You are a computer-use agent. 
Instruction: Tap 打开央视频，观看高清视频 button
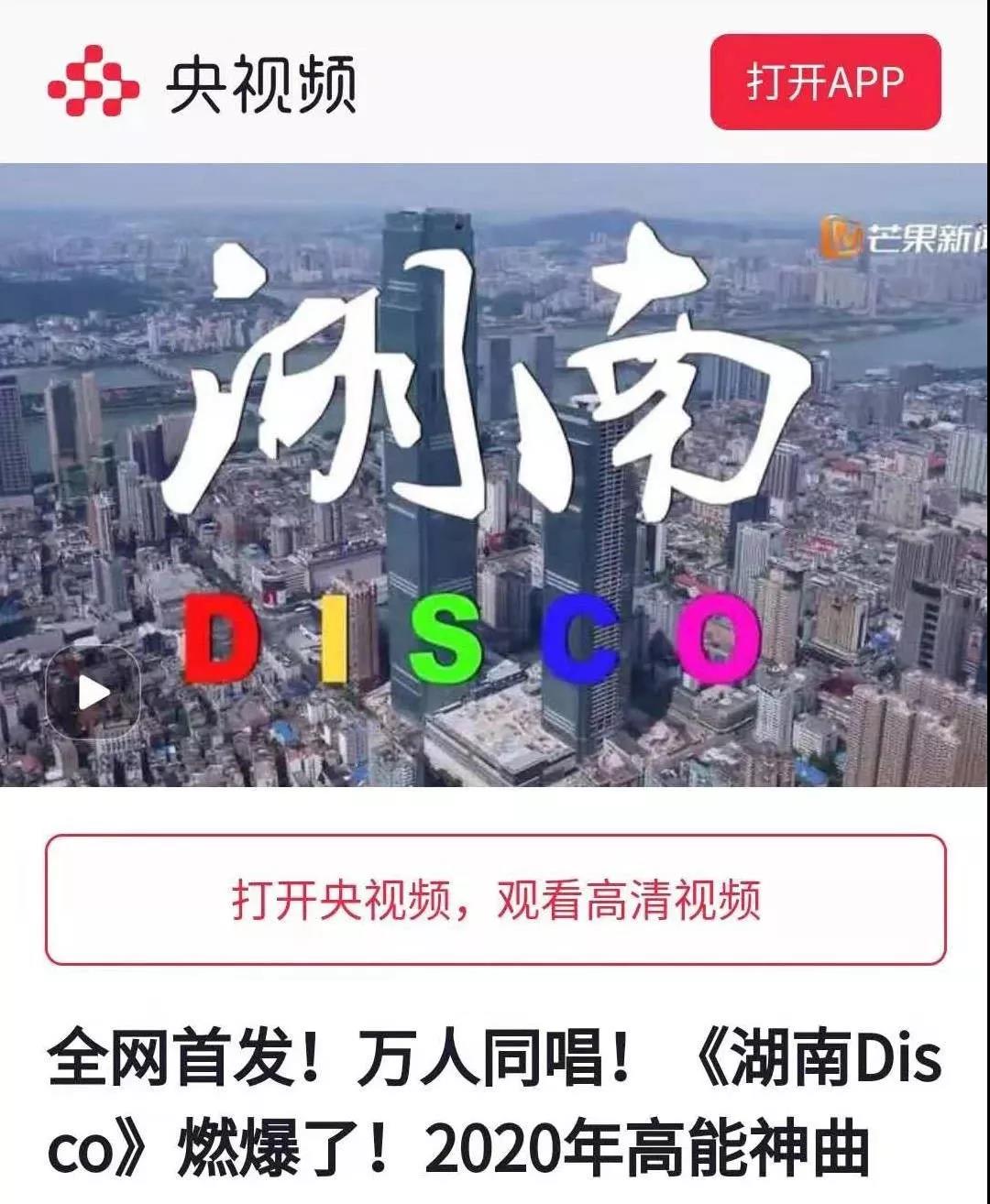(495, 900)
